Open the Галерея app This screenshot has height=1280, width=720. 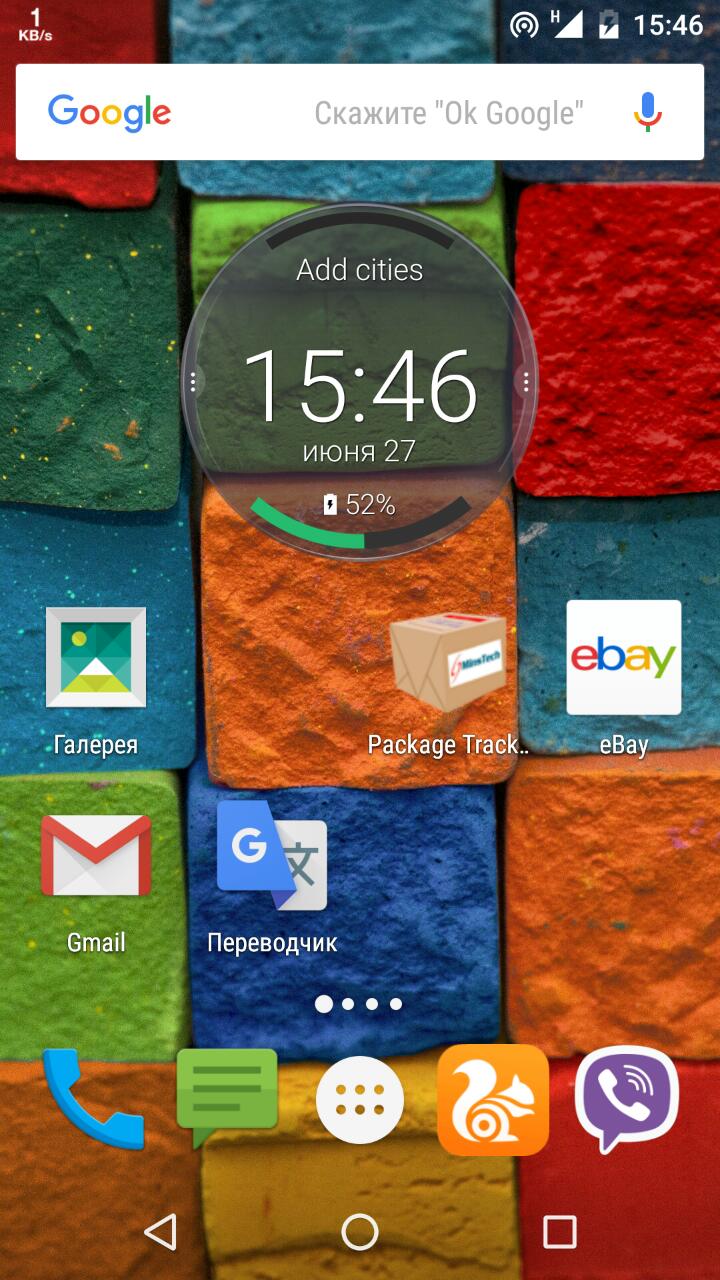96,660
